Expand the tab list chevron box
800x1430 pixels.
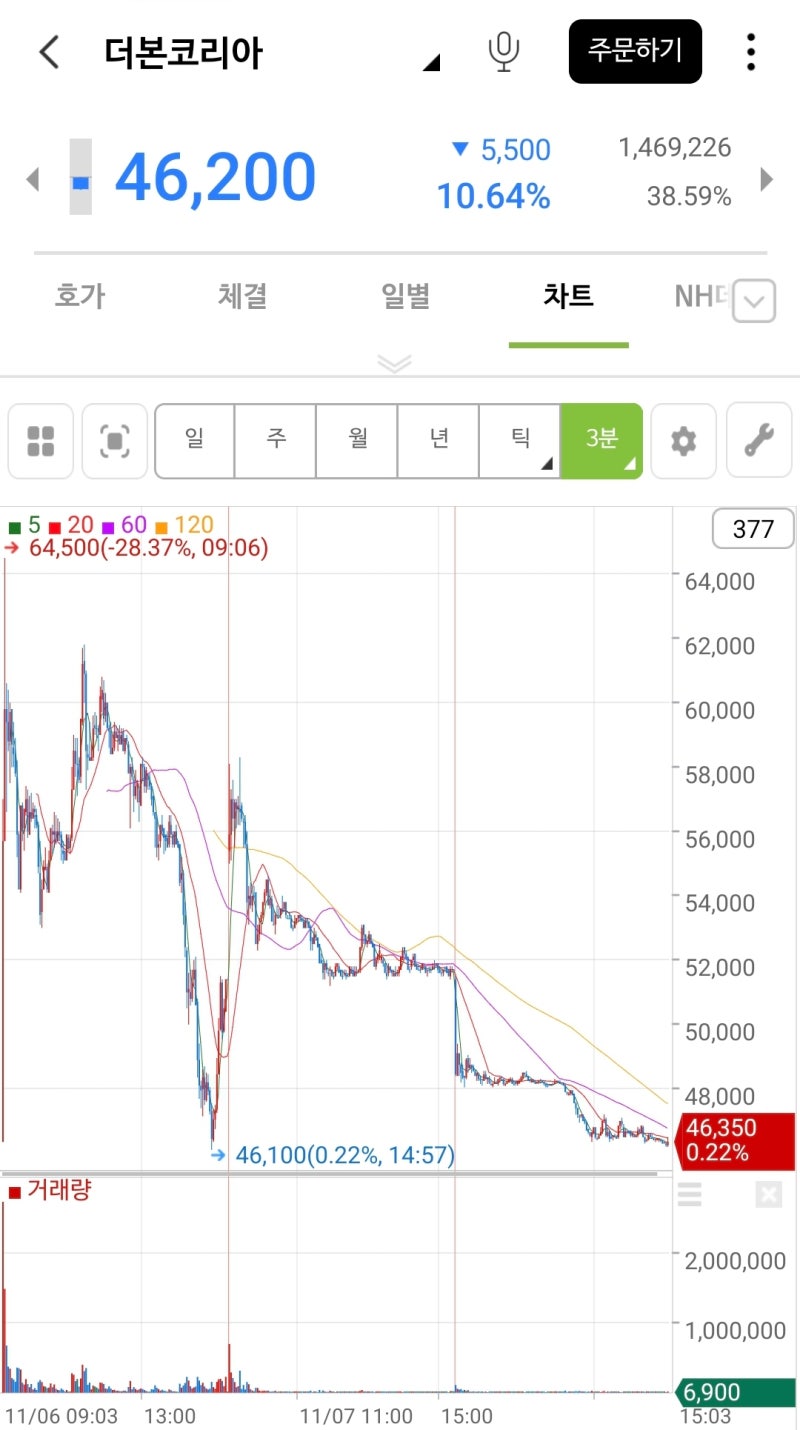pos(754,300)
